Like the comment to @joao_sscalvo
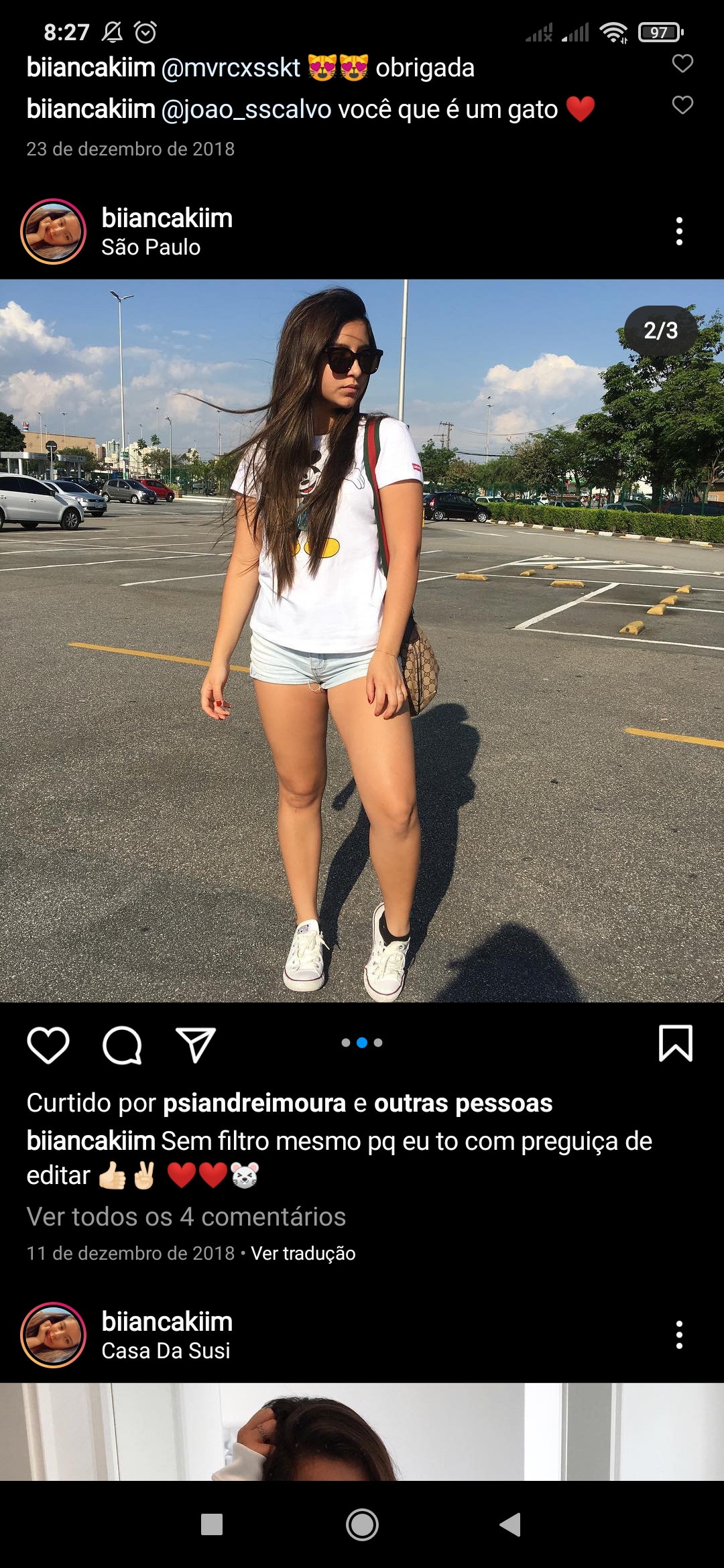Image resolution: width=724 pixels, height=1568 pixels. click(682, 105)
